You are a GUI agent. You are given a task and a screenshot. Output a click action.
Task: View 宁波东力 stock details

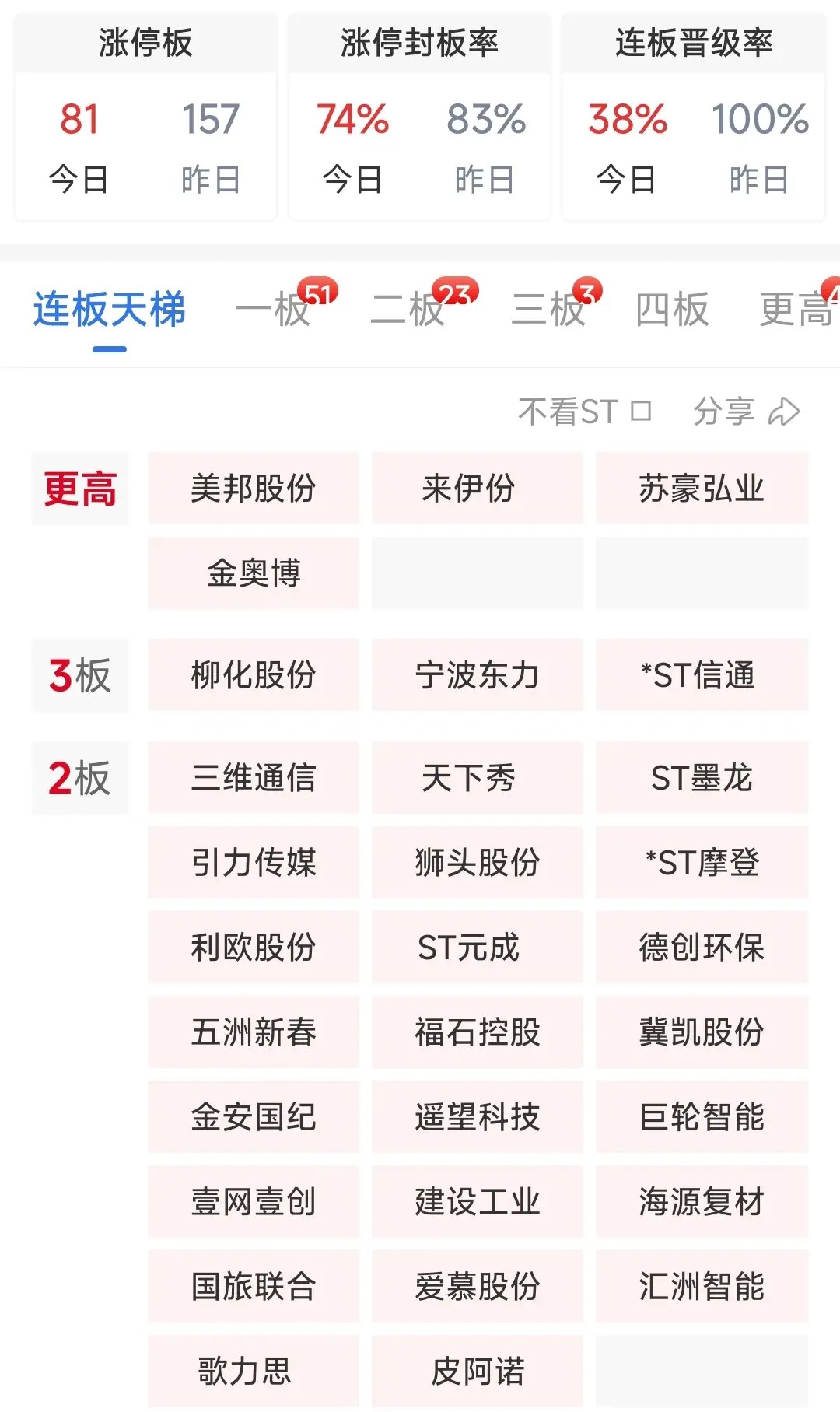pos(477,675)
